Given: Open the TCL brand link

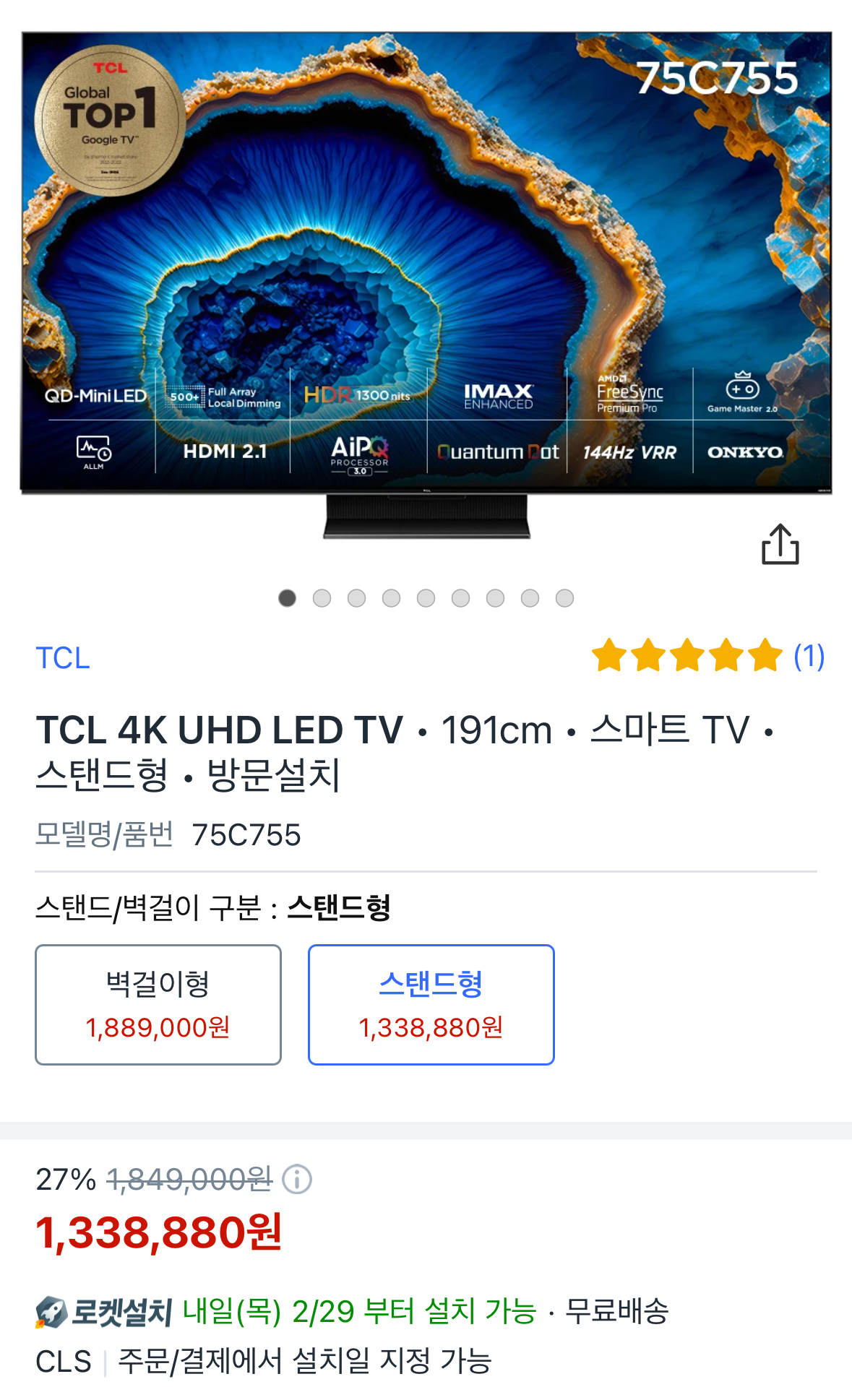Looking at the screenshot, I should (63, 658).
